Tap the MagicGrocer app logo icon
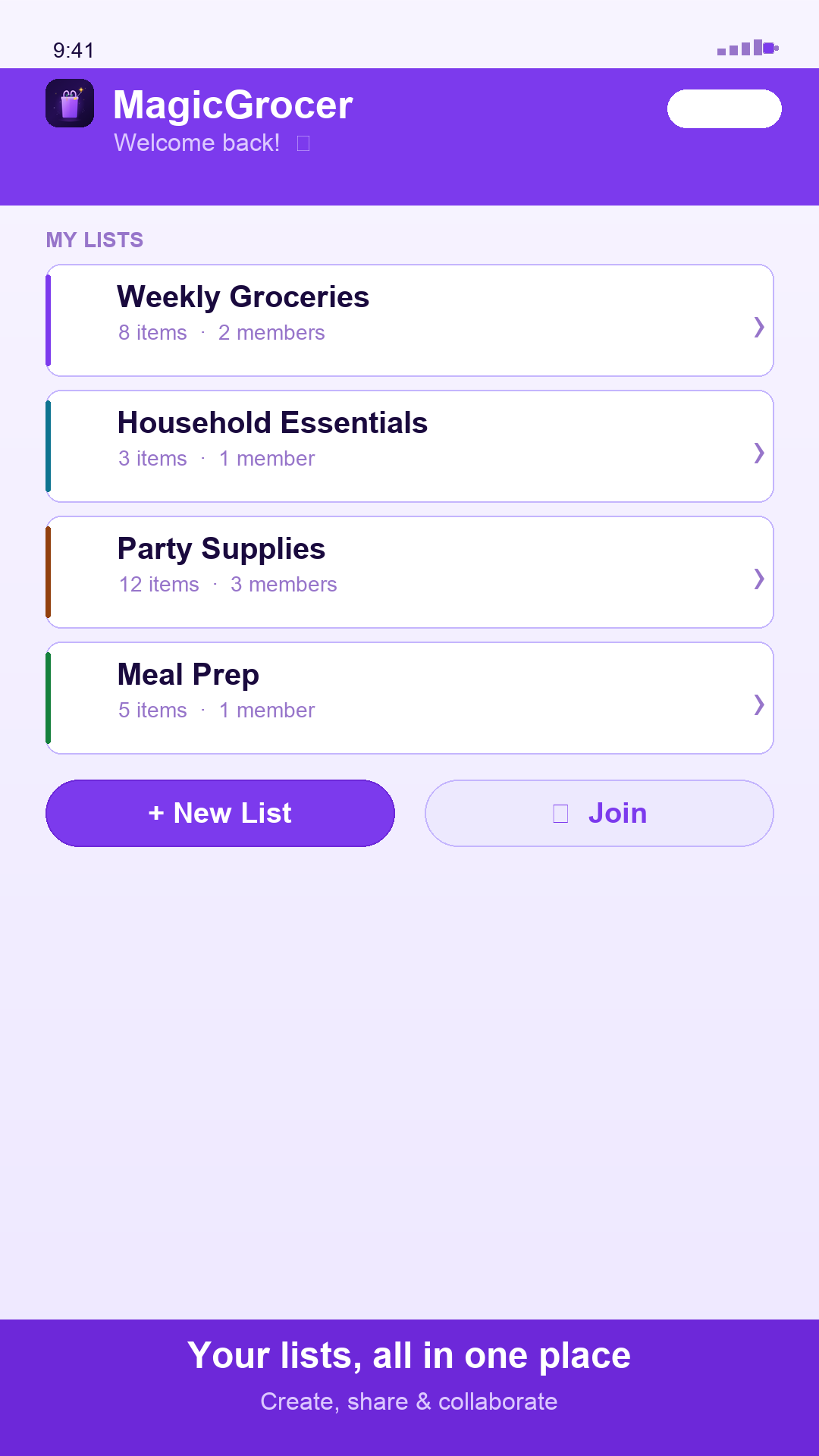Image resolution: width=819 pixels, height=1456 pixels. point(70,104)
